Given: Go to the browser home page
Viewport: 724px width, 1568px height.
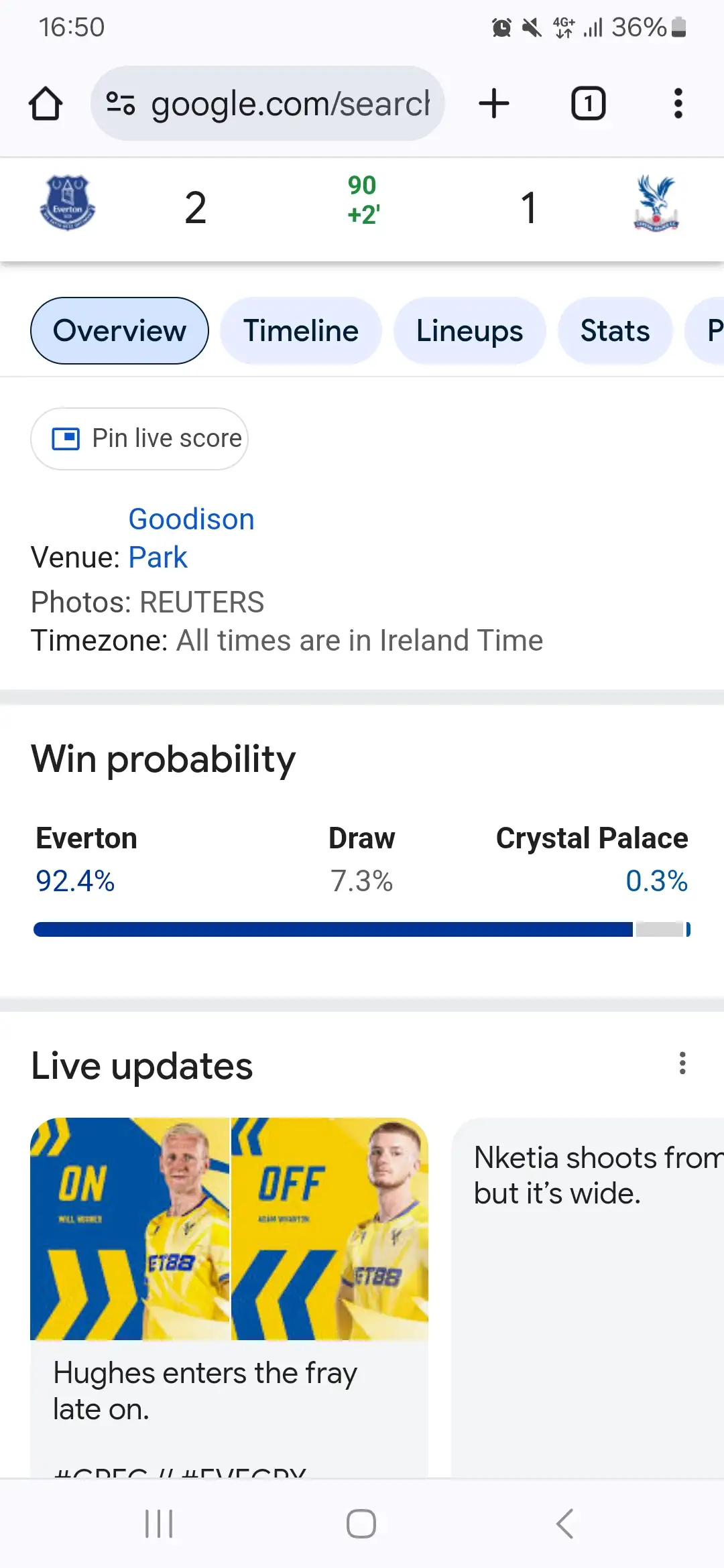Looking at the screenshot, I should click(46, 104).
